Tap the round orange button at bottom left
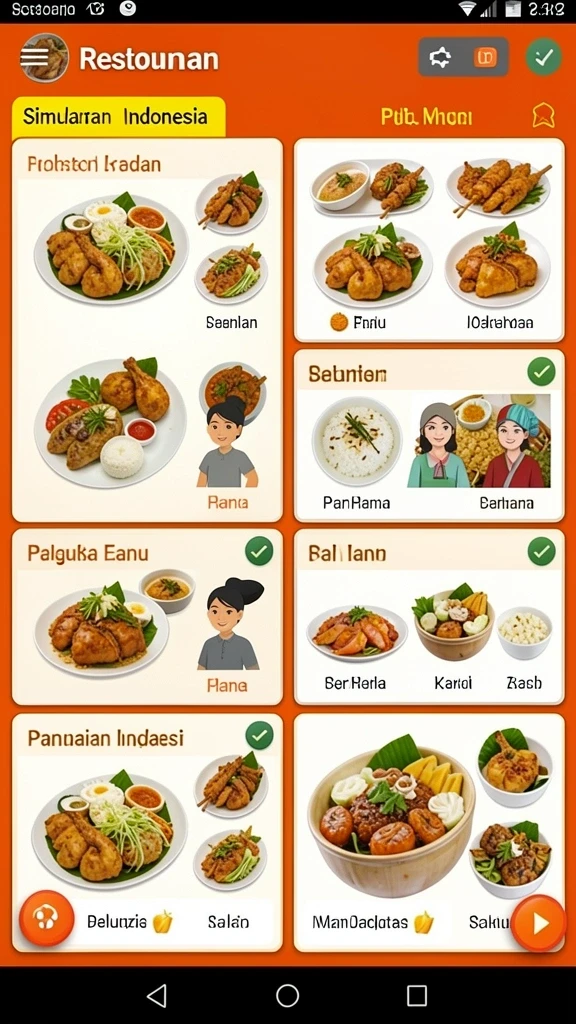Image resolution: width=576 pixels, height=1024 pixels. pos(46,918)
